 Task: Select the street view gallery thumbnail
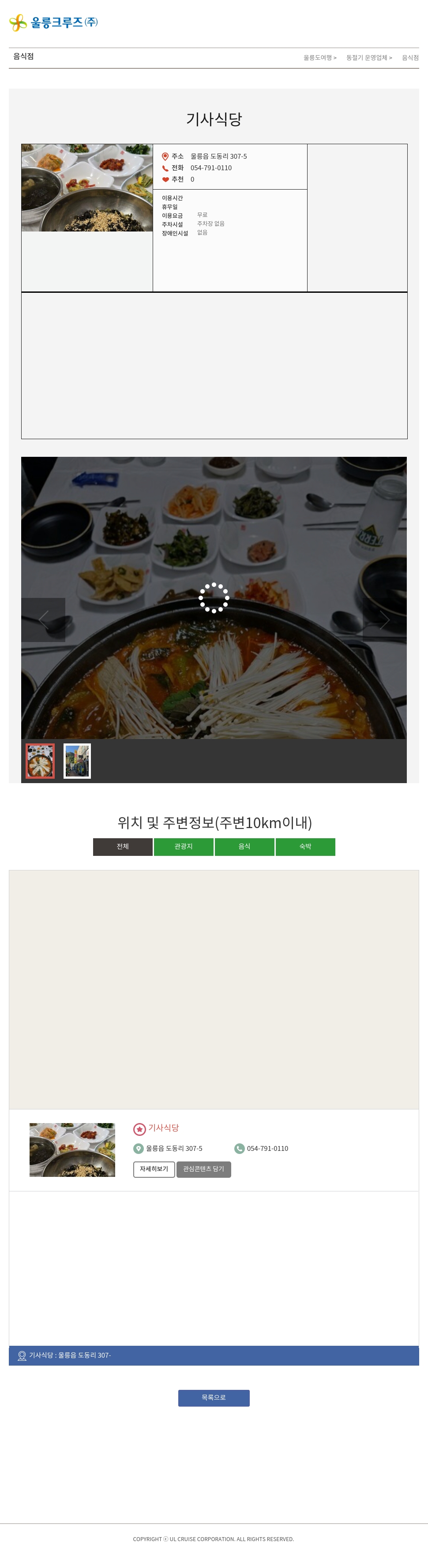[77, 760]
